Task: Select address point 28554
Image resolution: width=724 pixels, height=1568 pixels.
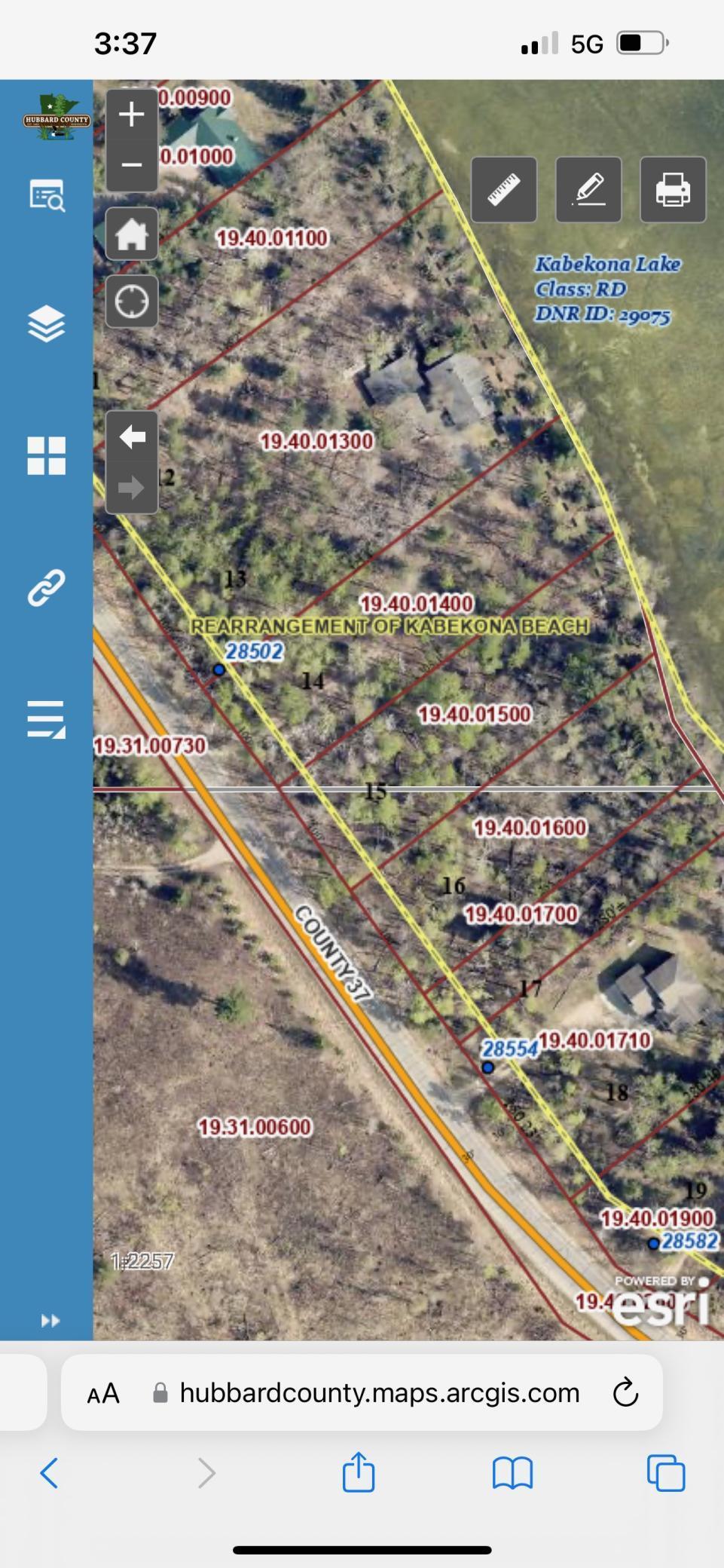Action: (487, 1067)
